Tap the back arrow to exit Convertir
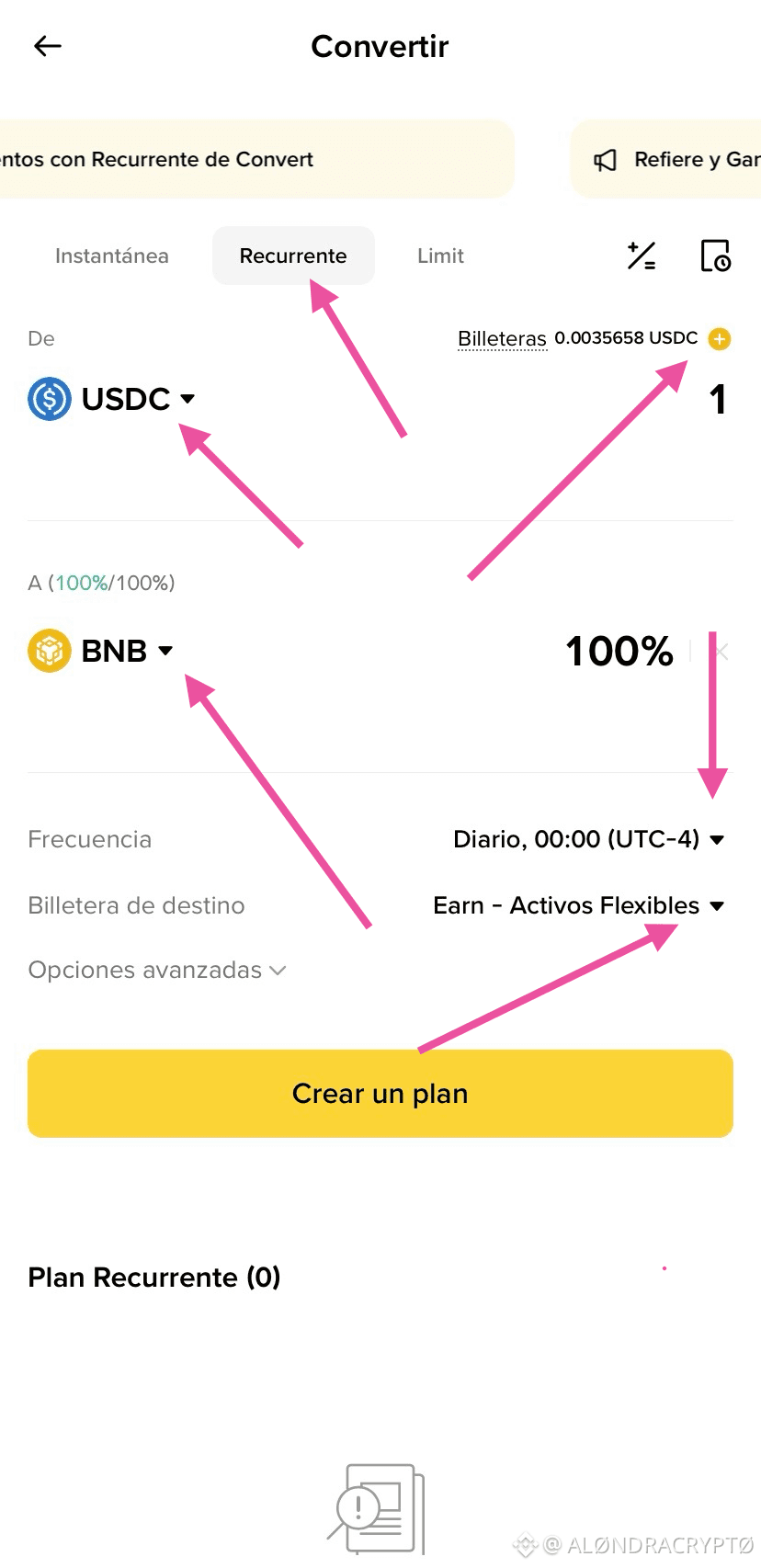761x1568 pixels. [46, 45]
